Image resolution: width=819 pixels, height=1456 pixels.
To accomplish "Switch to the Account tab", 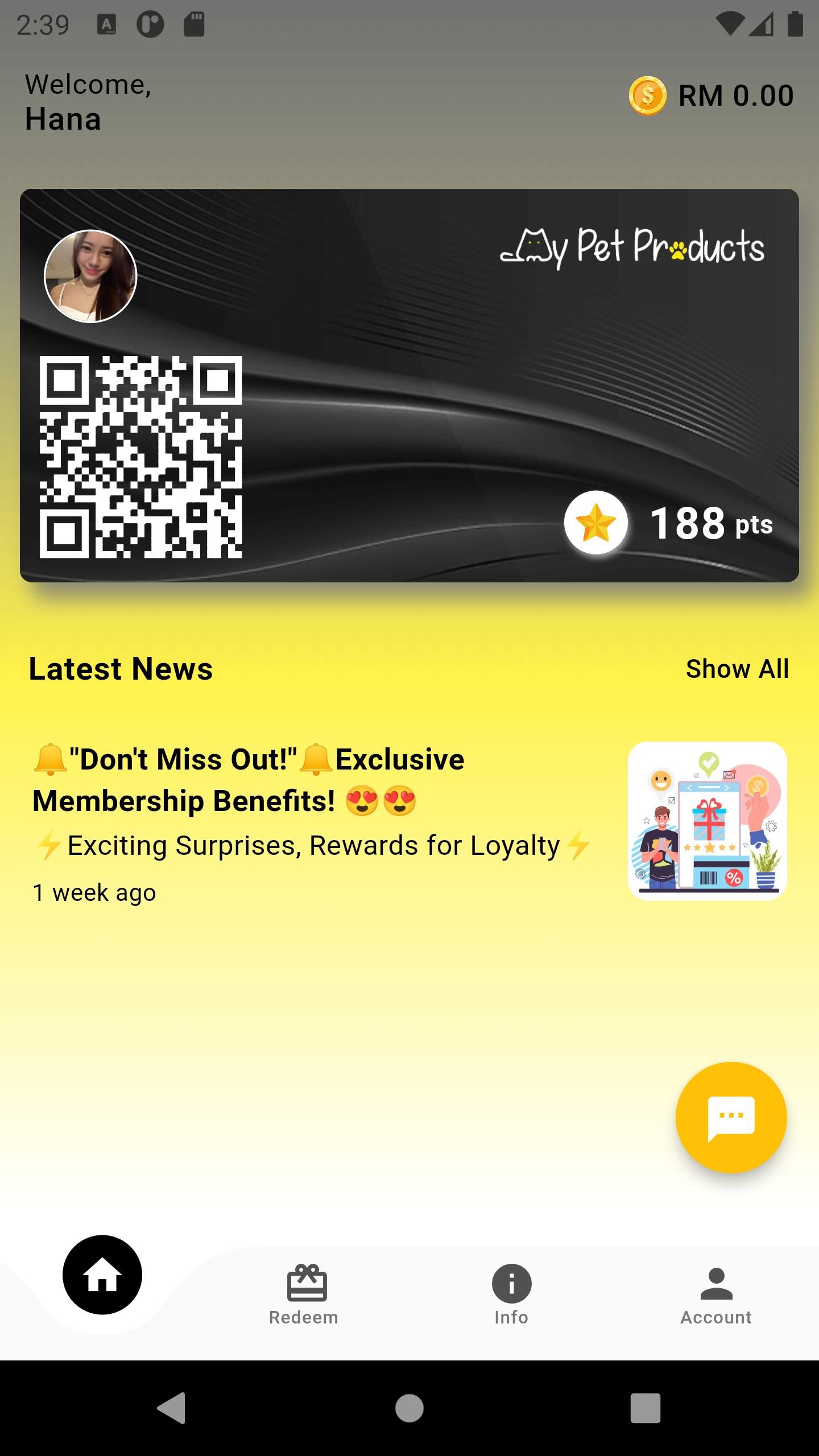I will coord(716,1295).
